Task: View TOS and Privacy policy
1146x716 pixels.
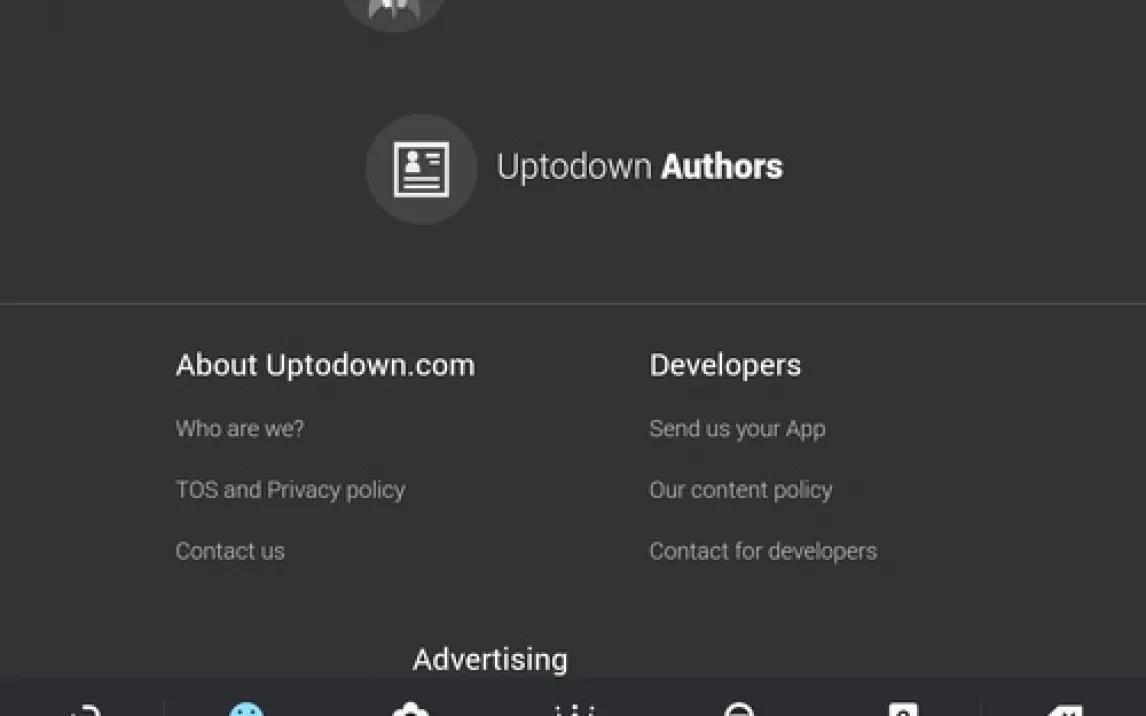Action: pos(290,490)
